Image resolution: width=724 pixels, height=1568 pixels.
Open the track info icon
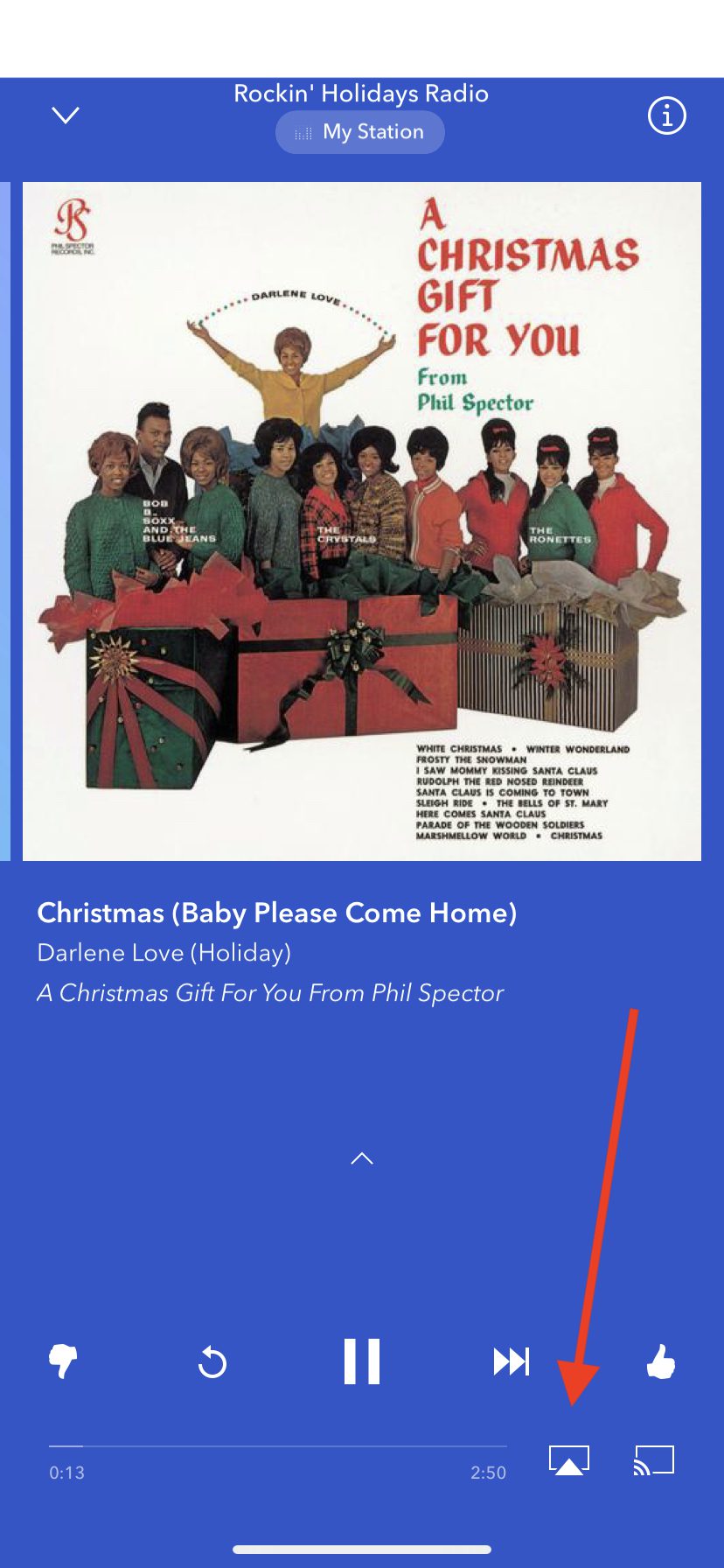click(666, 115)
